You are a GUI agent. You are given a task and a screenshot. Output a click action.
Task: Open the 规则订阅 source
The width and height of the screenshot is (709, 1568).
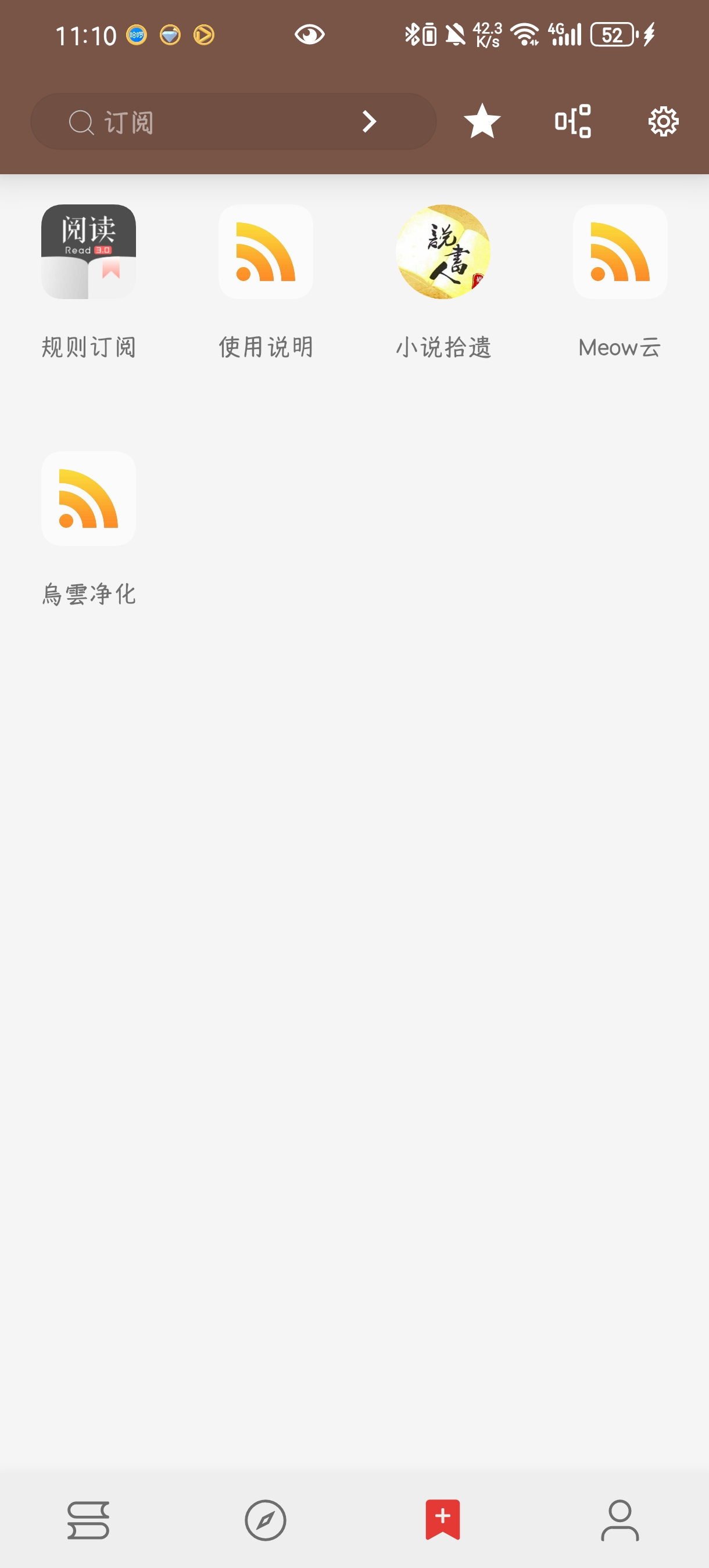[88, 252]
